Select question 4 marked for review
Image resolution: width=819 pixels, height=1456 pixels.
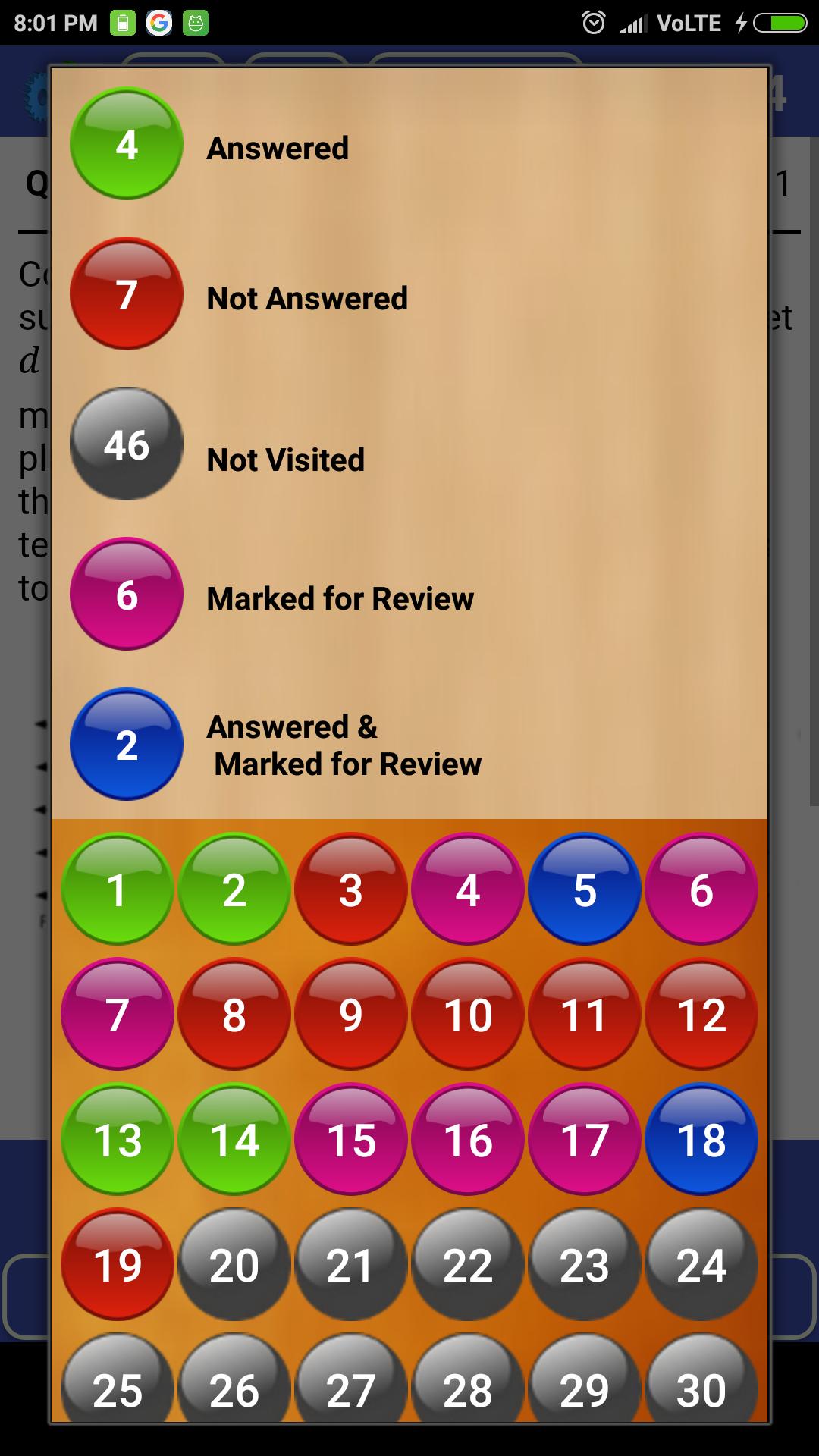(468, 889)
